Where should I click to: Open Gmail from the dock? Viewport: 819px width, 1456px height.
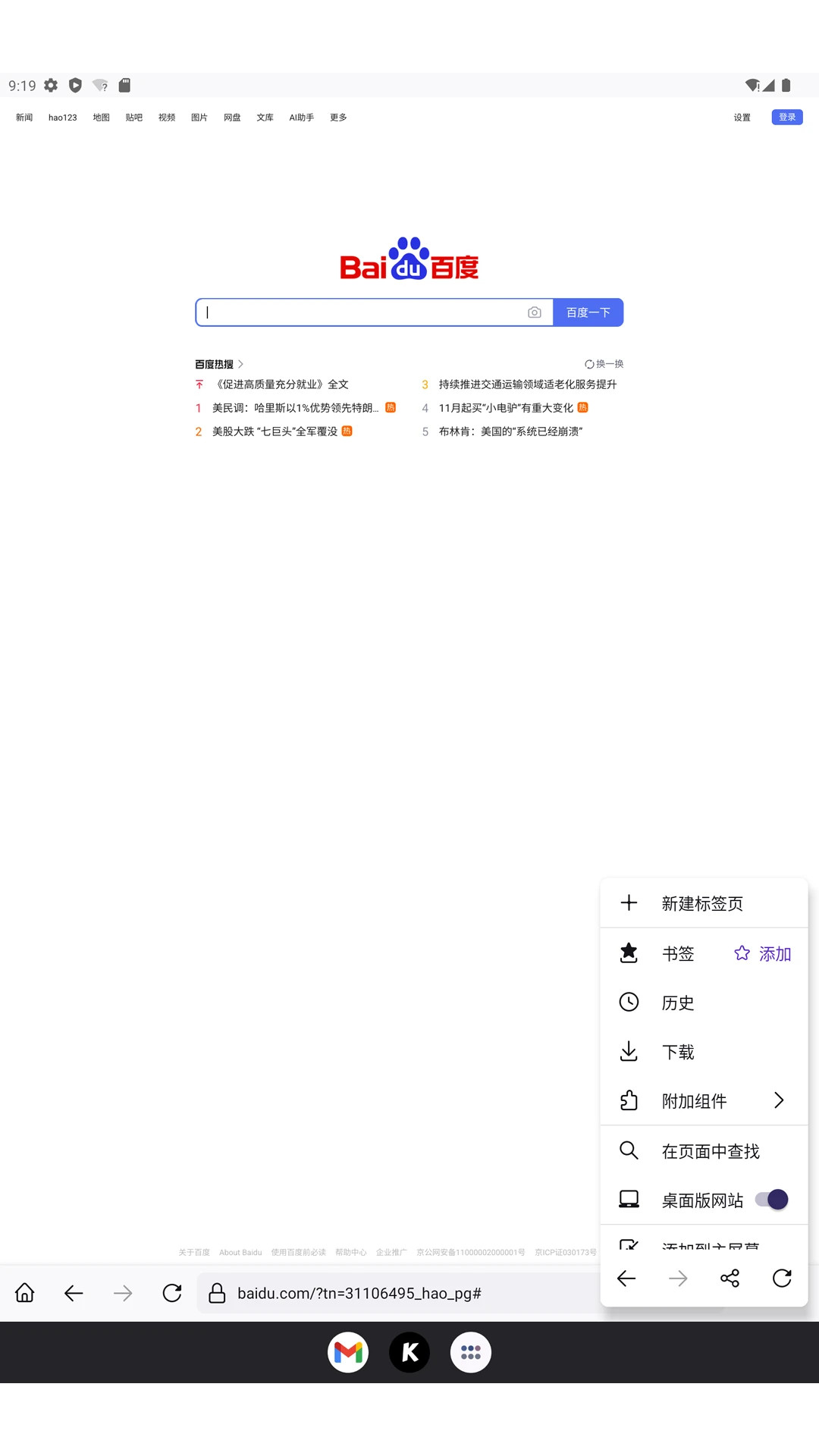pos(348,1352)
